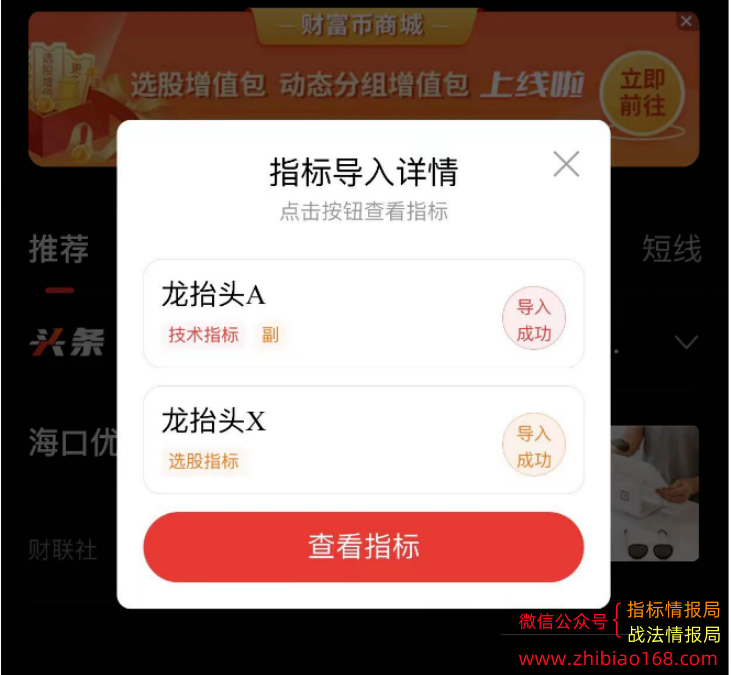Close the 指标导入详情 dialog
Viewport: 731px width, 675px height.
pos(566,164)
